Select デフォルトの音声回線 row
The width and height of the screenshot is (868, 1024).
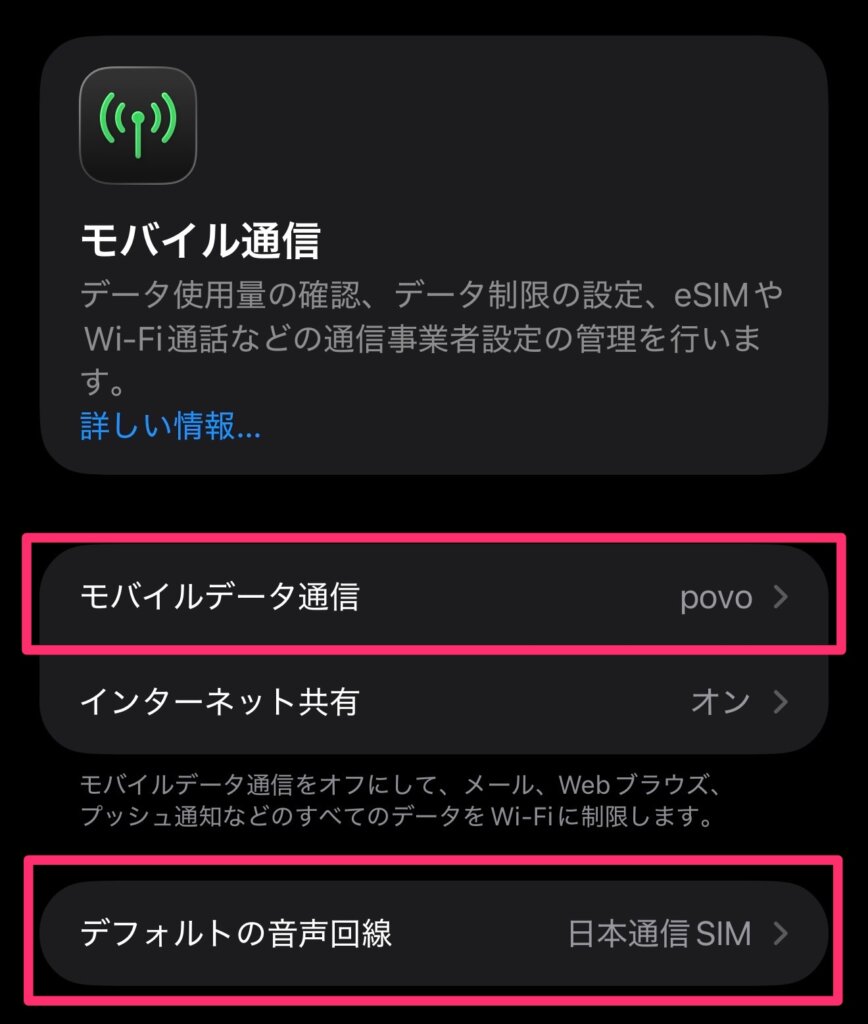click(x=433, y=934)
